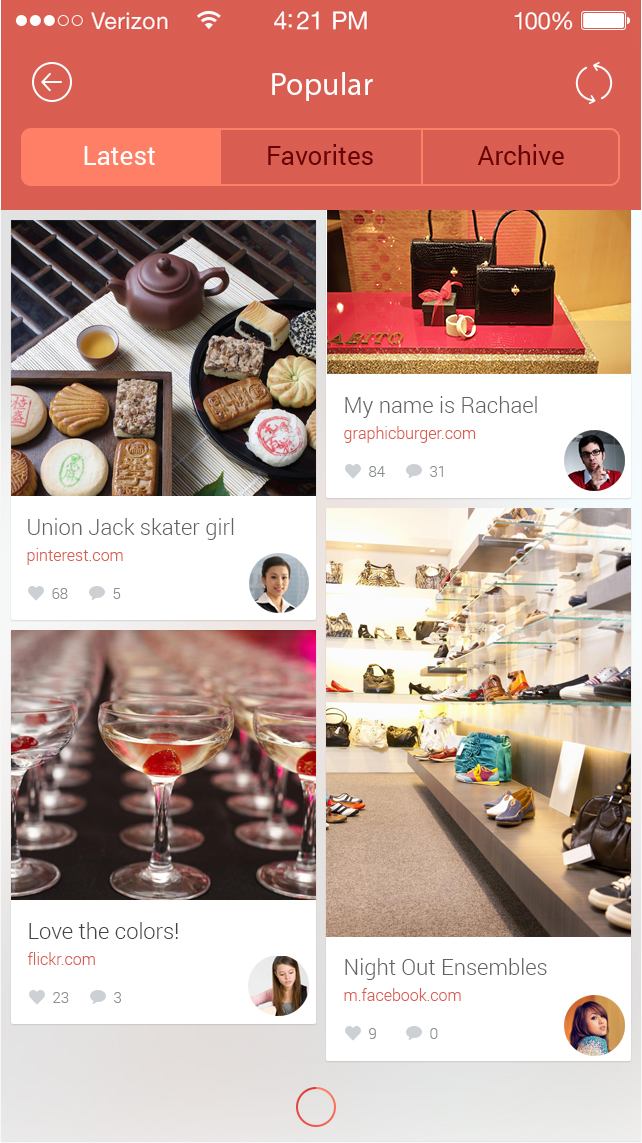The height and width of the screenshot is (1143, 642).
Task: Go back using the arrow icon
Action: [52, 82]
